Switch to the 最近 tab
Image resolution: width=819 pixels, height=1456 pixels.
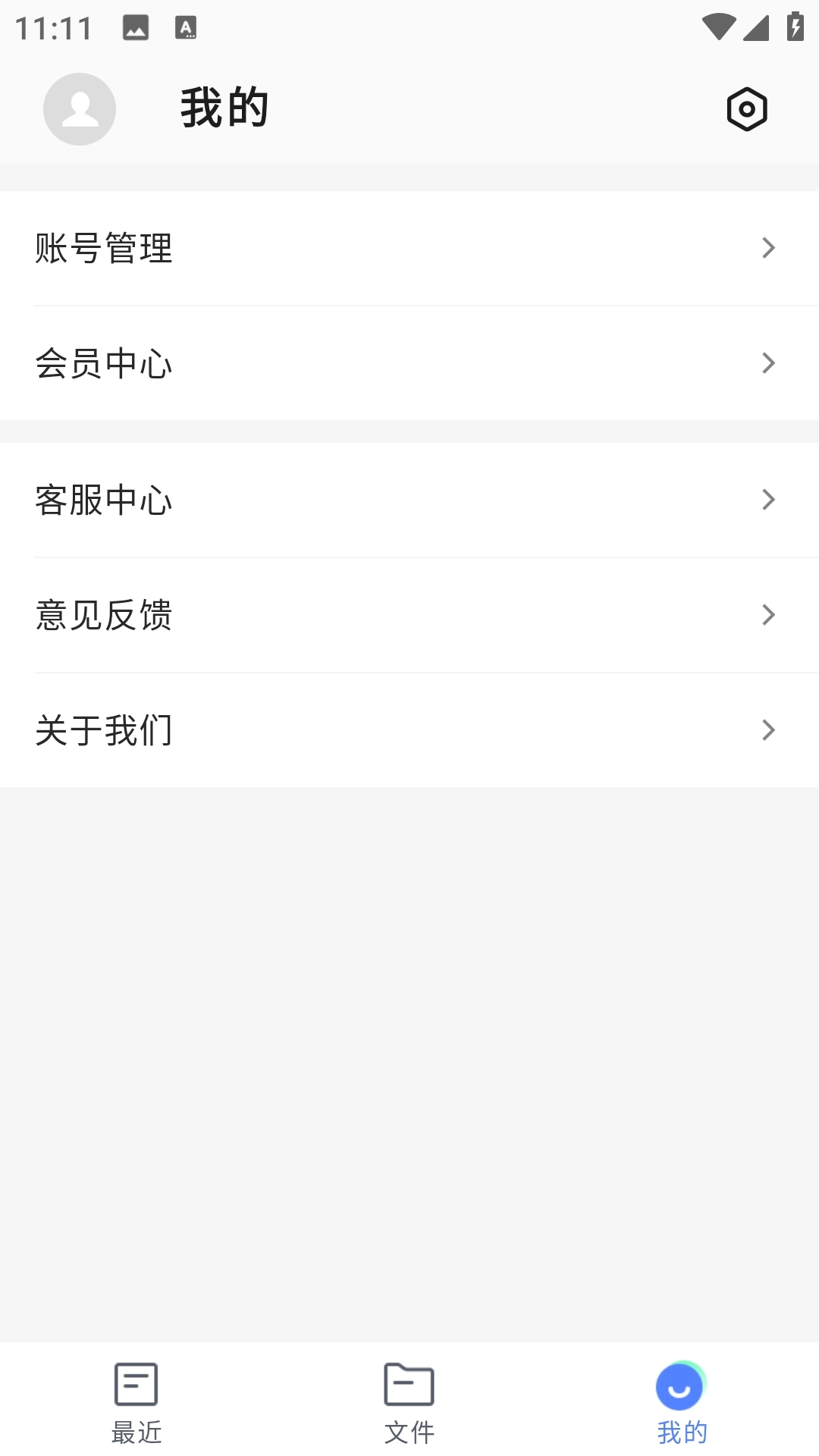(136, 1407)
